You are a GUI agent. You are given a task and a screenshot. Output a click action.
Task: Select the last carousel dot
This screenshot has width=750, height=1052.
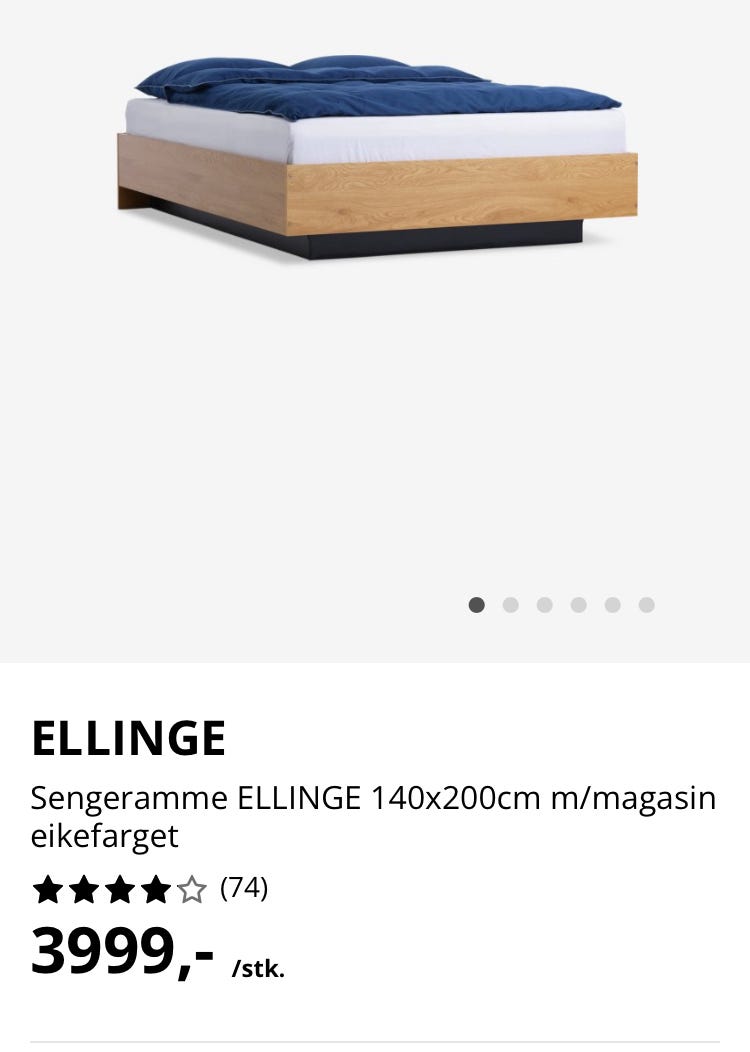[645, 605]
